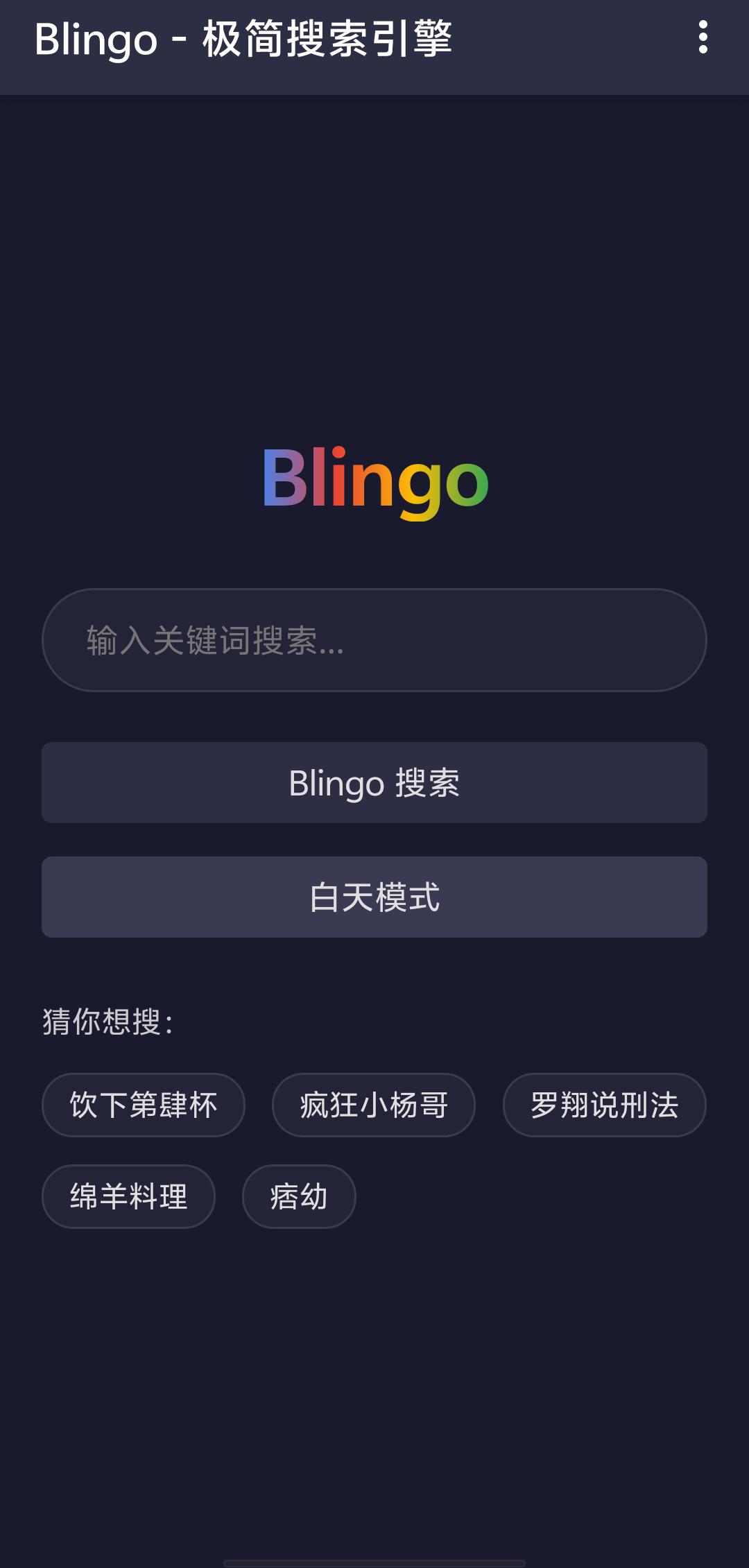Choose the 疯狂小杨哥 suggestion chip
This screenshot has width=749, height=1568.
click(374, 1105)
